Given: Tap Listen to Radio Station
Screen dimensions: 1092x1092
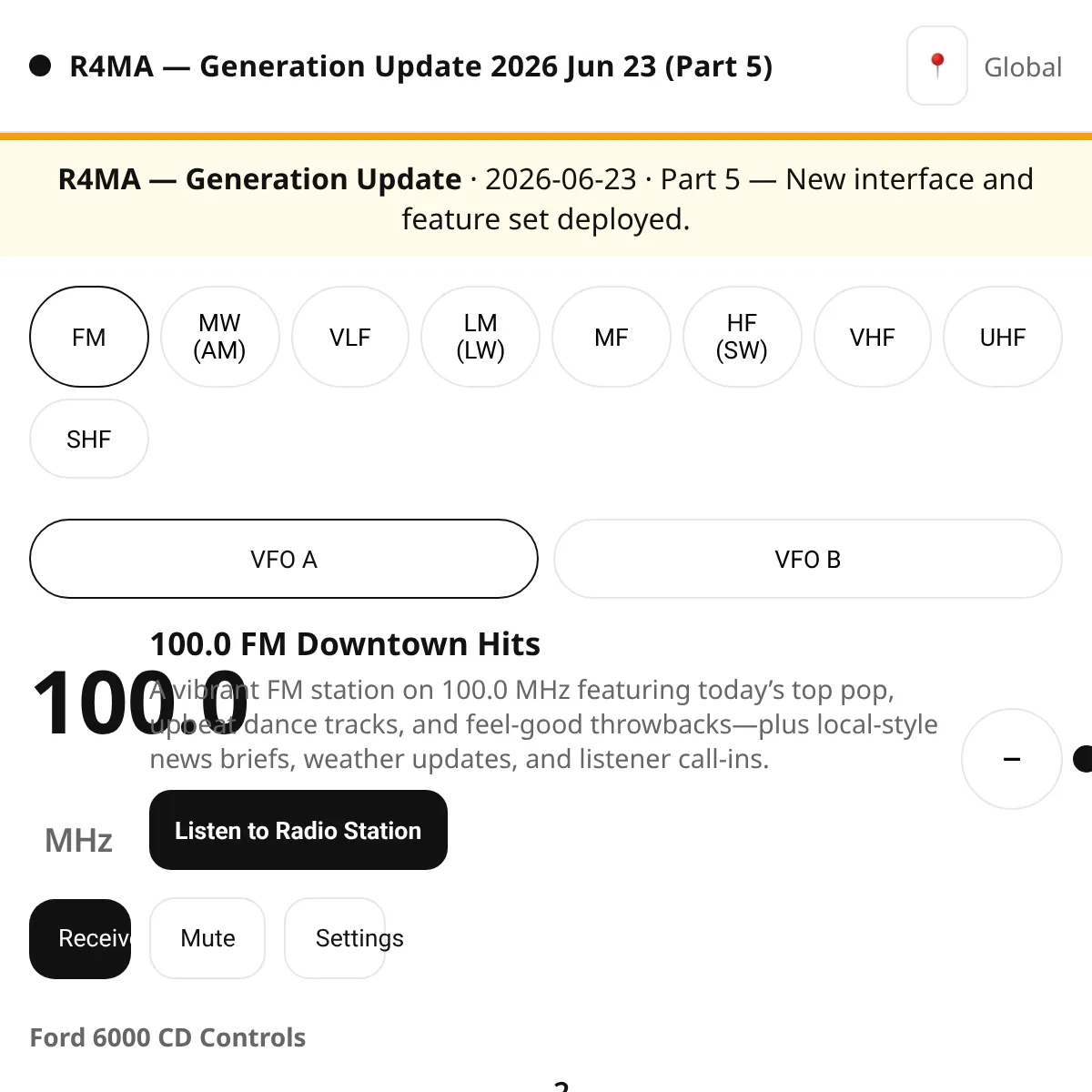Looking at the screenshot, I should pos(298,830).
